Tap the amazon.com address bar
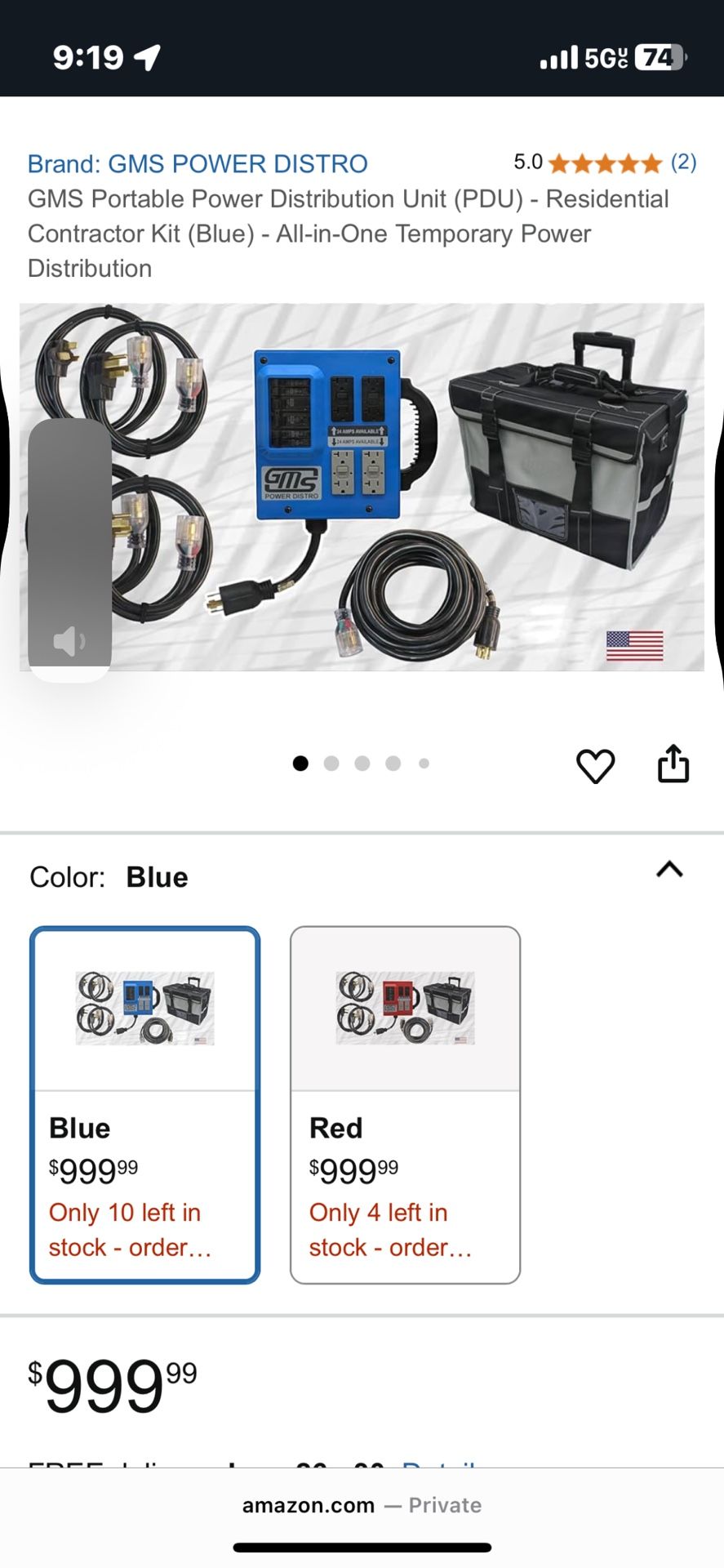724x1568 pixels. pyautogui.click(x=362, y=1505)
